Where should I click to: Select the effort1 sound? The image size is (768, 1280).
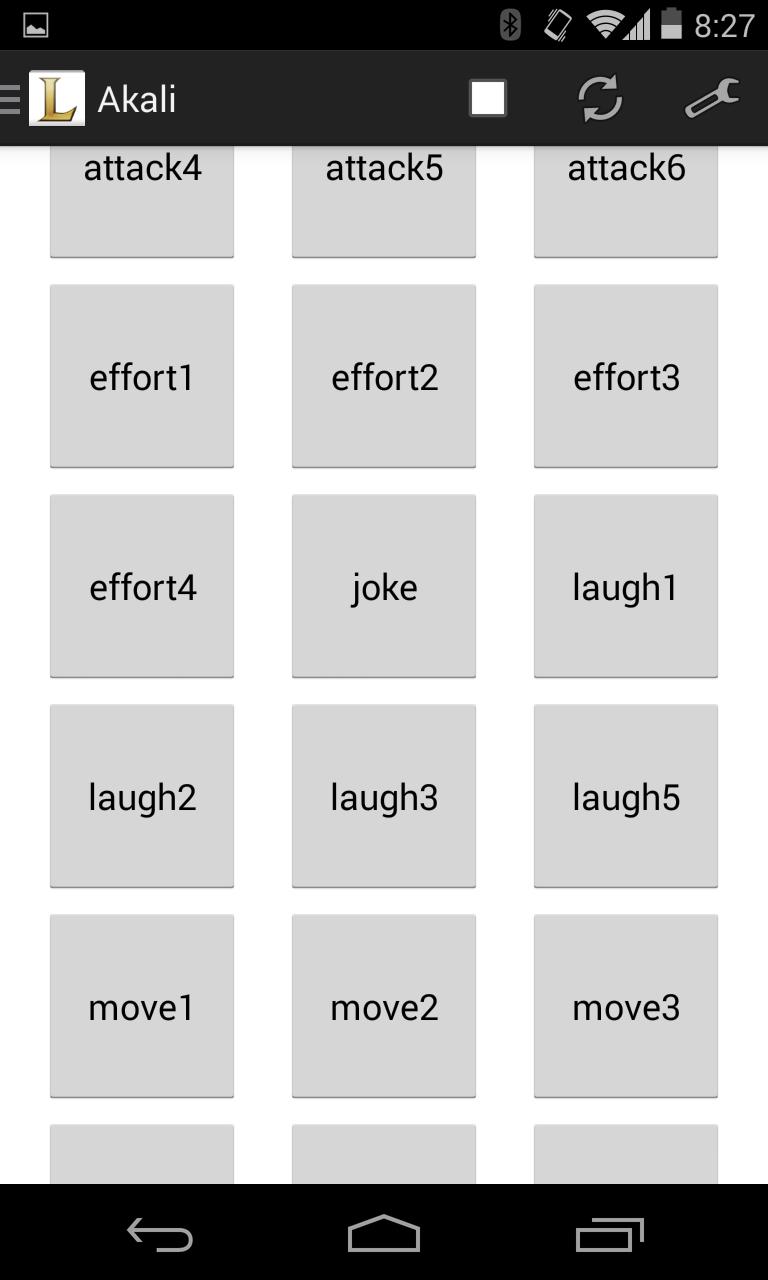pyautogui.click(x=141, y=376)
